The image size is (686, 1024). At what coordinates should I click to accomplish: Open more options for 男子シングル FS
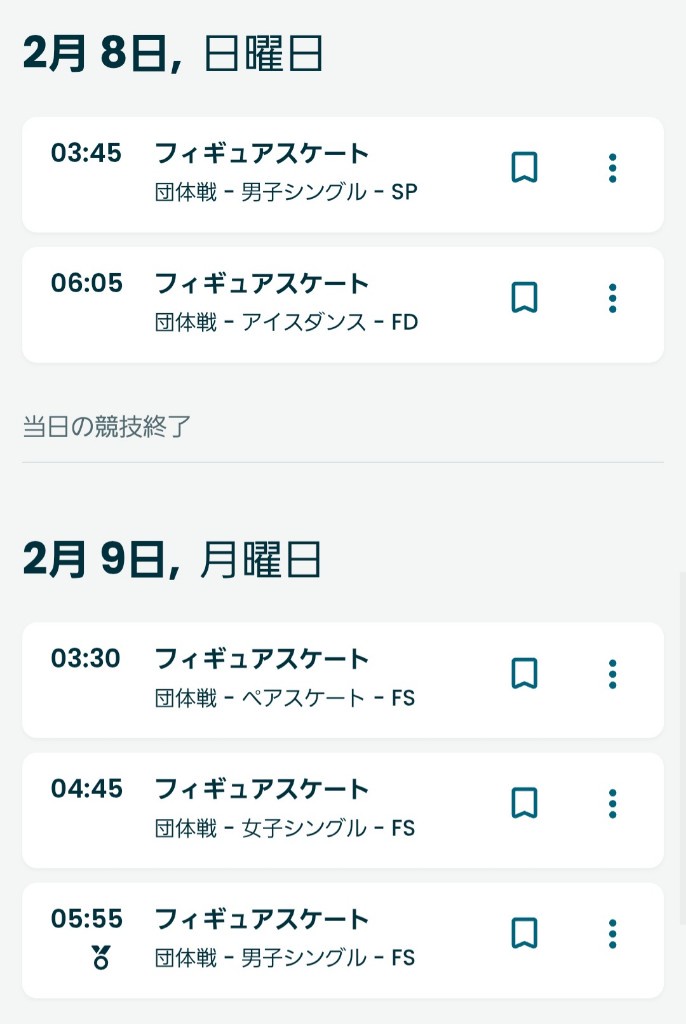click(613, 934)
